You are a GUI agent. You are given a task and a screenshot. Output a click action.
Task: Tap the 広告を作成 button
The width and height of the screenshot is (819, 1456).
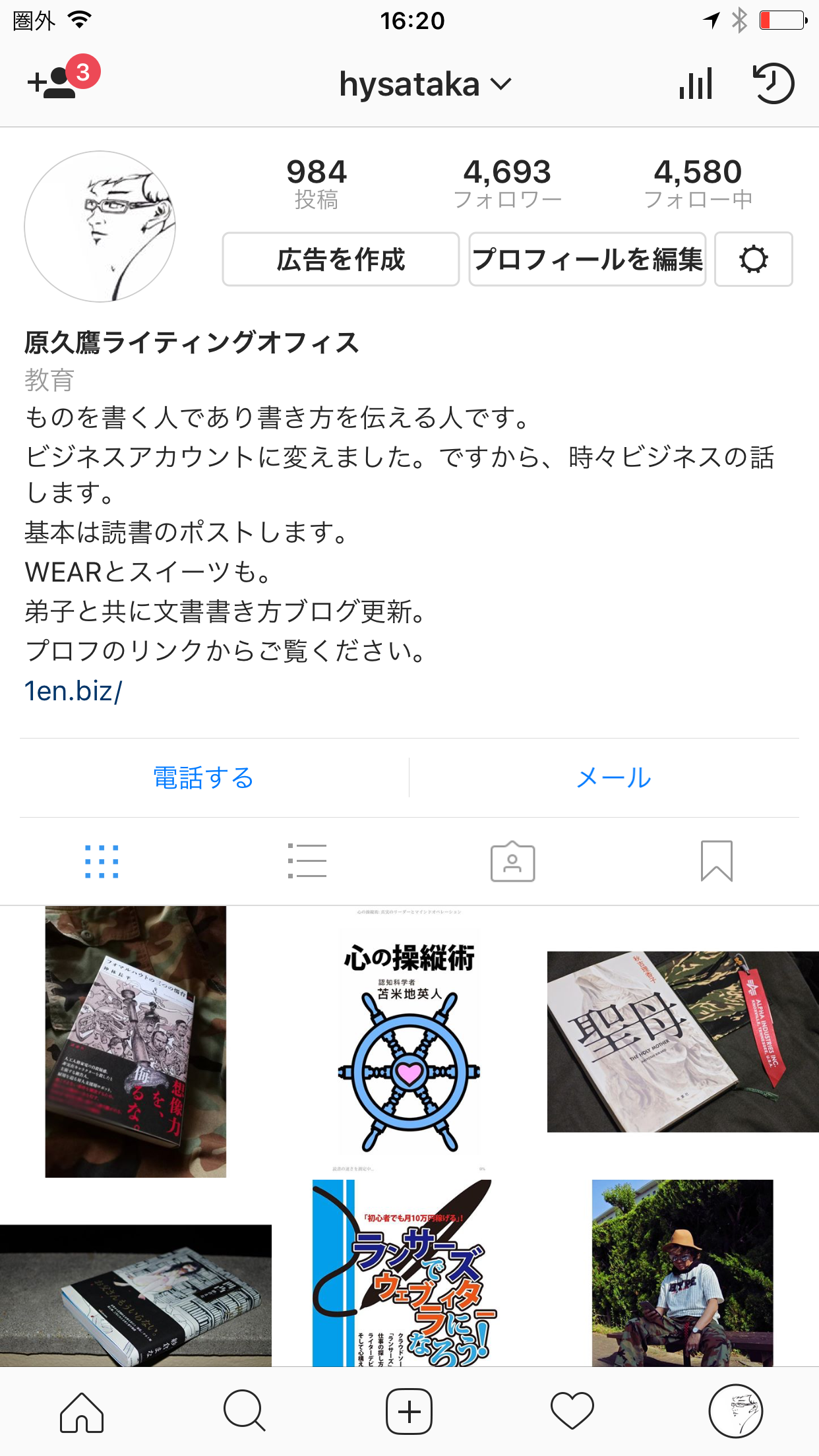(x=340, y=259)
